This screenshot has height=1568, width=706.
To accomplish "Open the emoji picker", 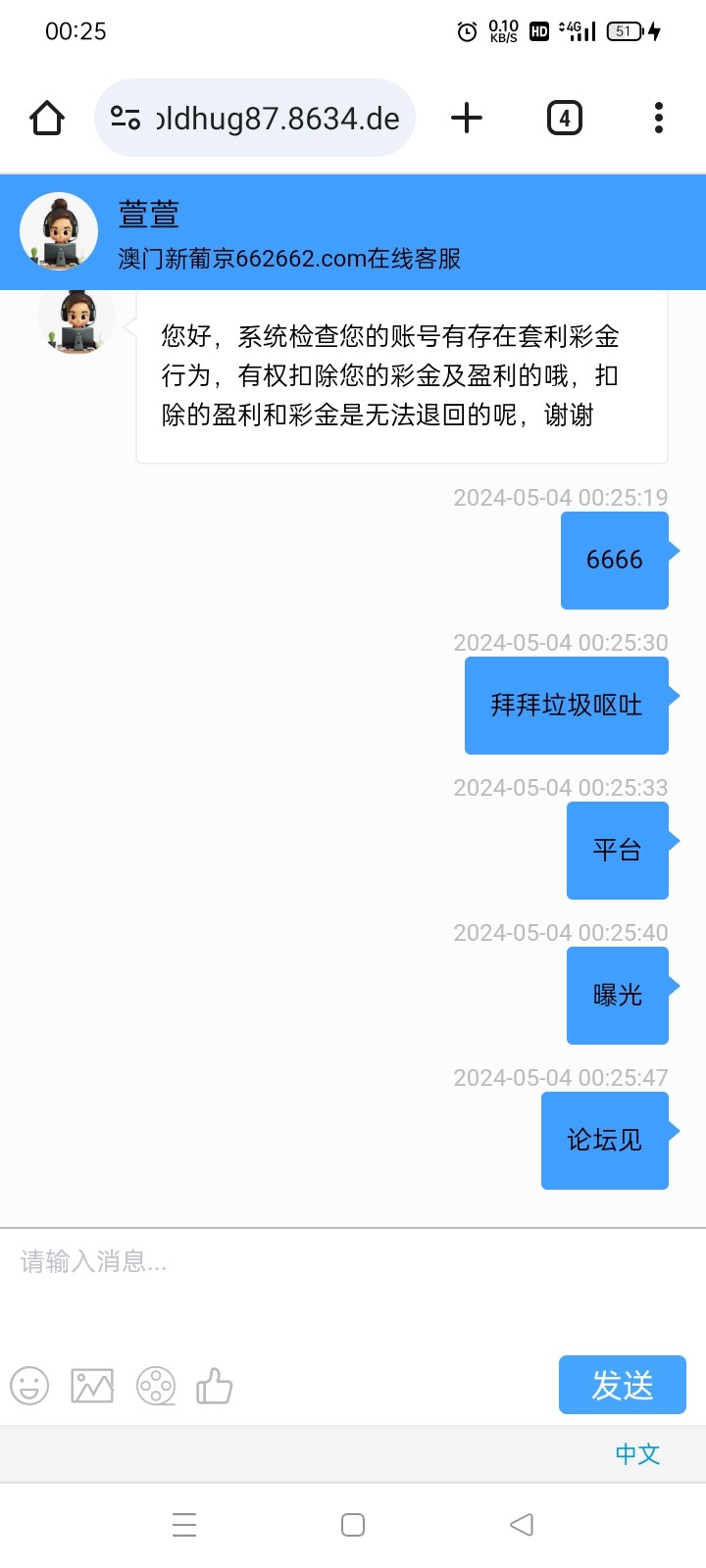I will click(29, 1386).
